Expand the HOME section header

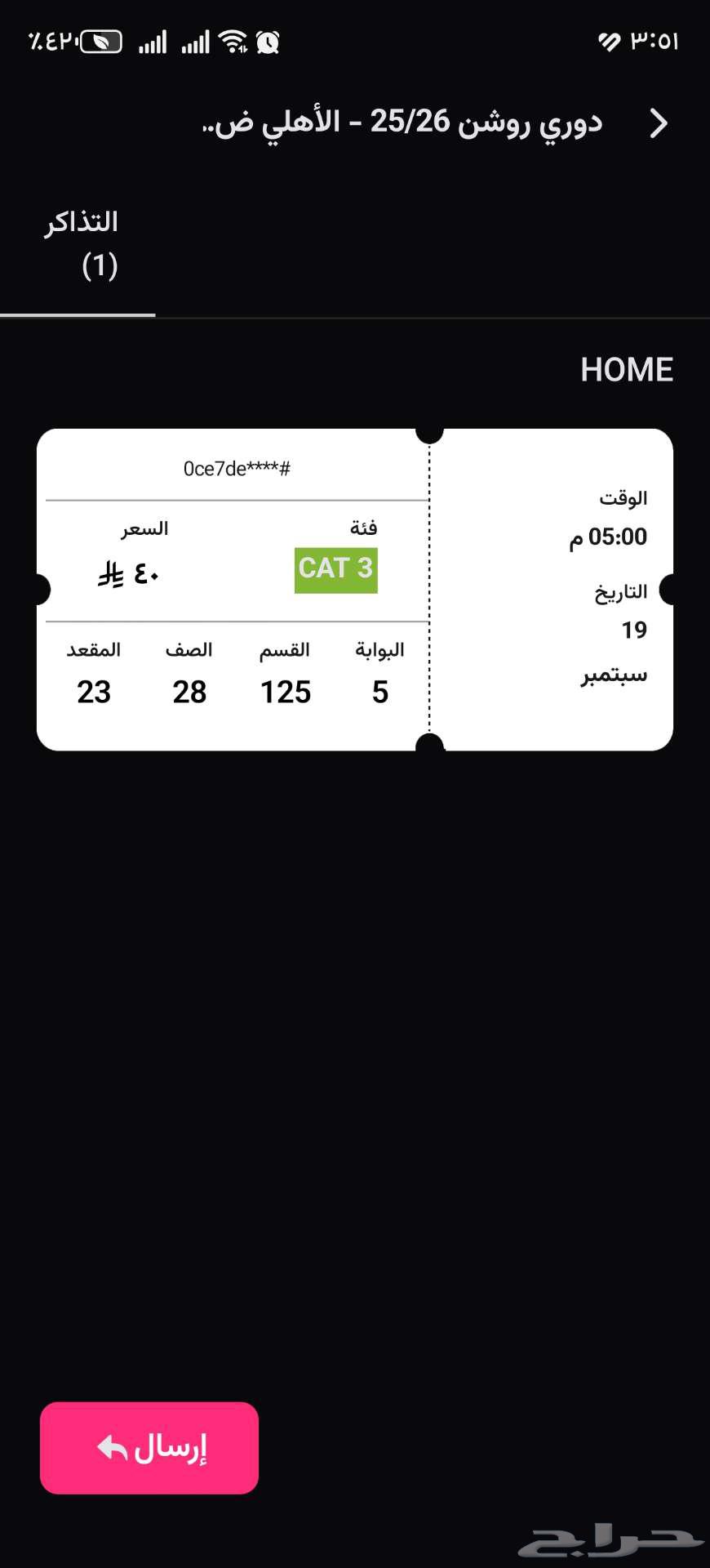point(627,370)
